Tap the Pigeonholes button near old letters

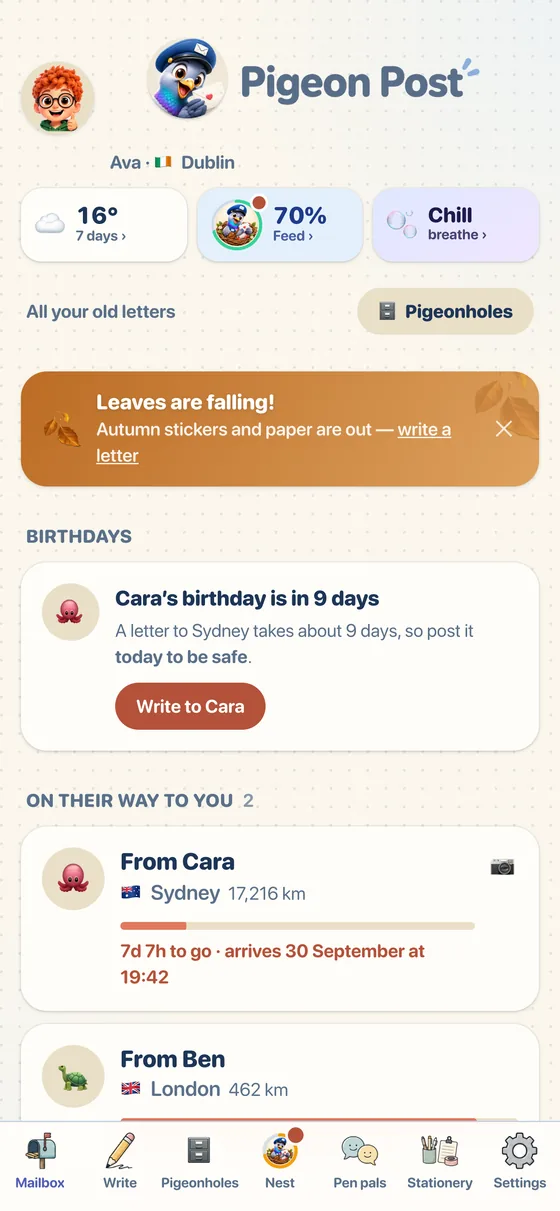[x=445, y=312]
